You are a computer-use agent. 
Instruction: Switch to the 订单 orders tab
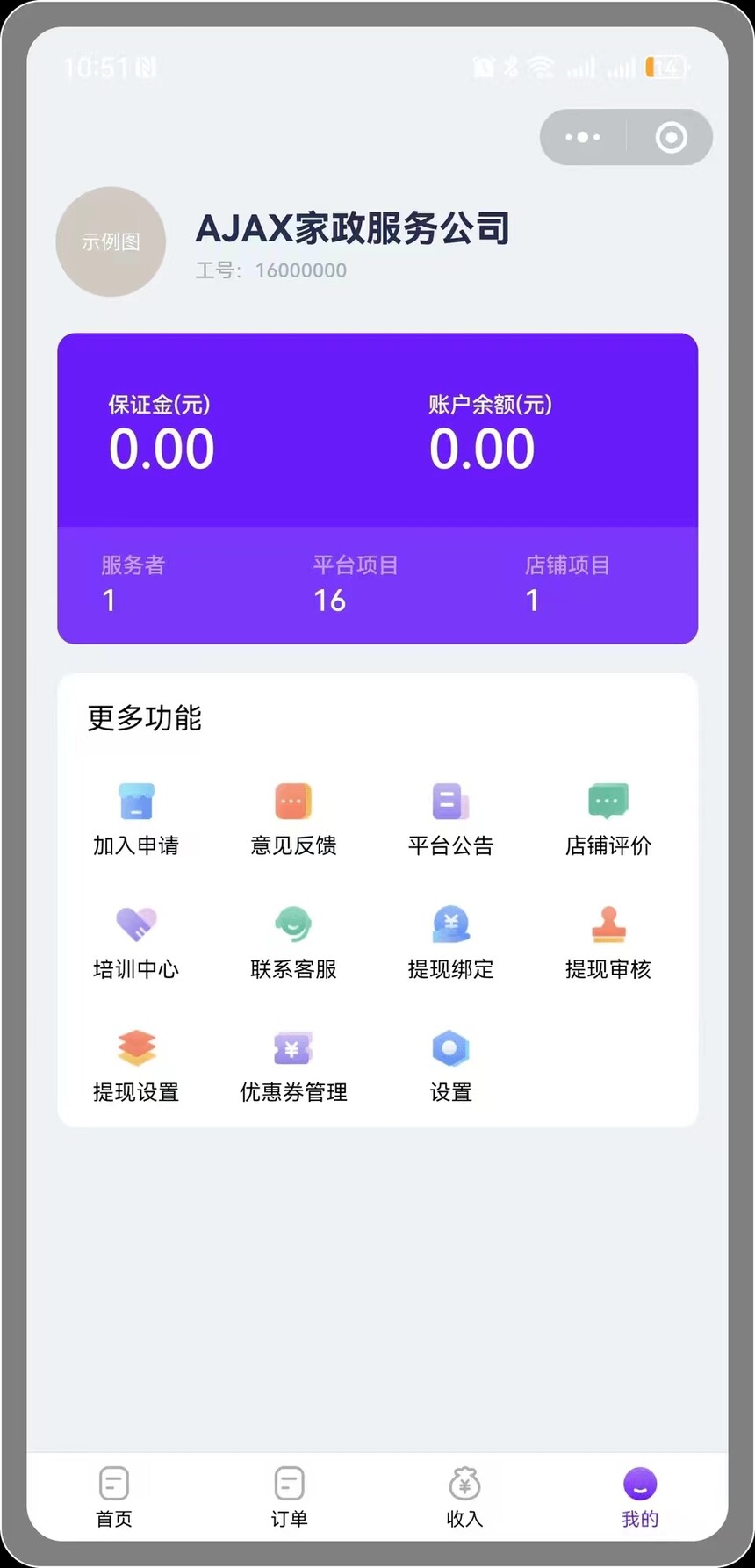coord(289,1496)
